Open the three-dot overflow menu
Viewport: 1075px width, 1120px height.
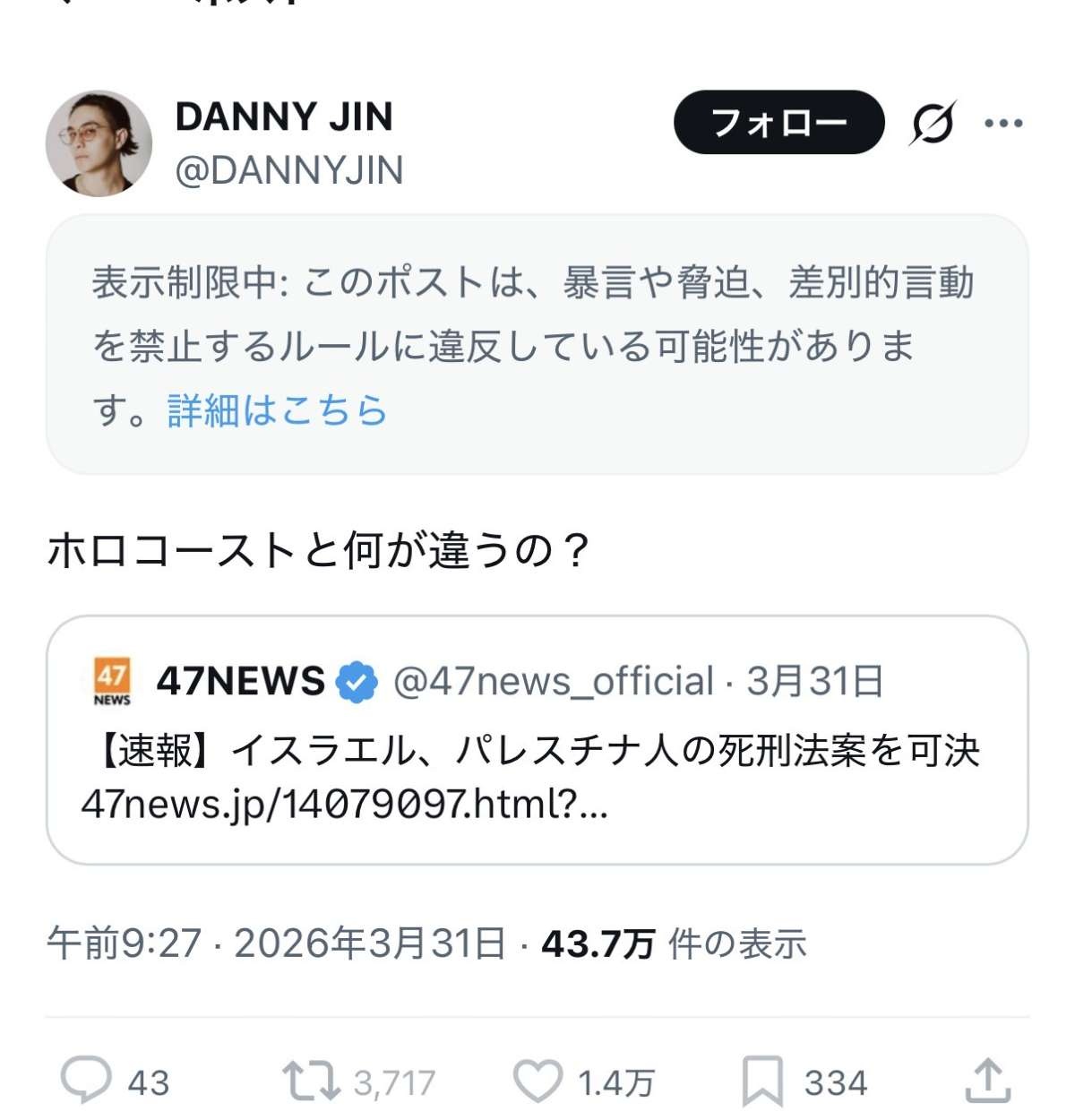1002,124
